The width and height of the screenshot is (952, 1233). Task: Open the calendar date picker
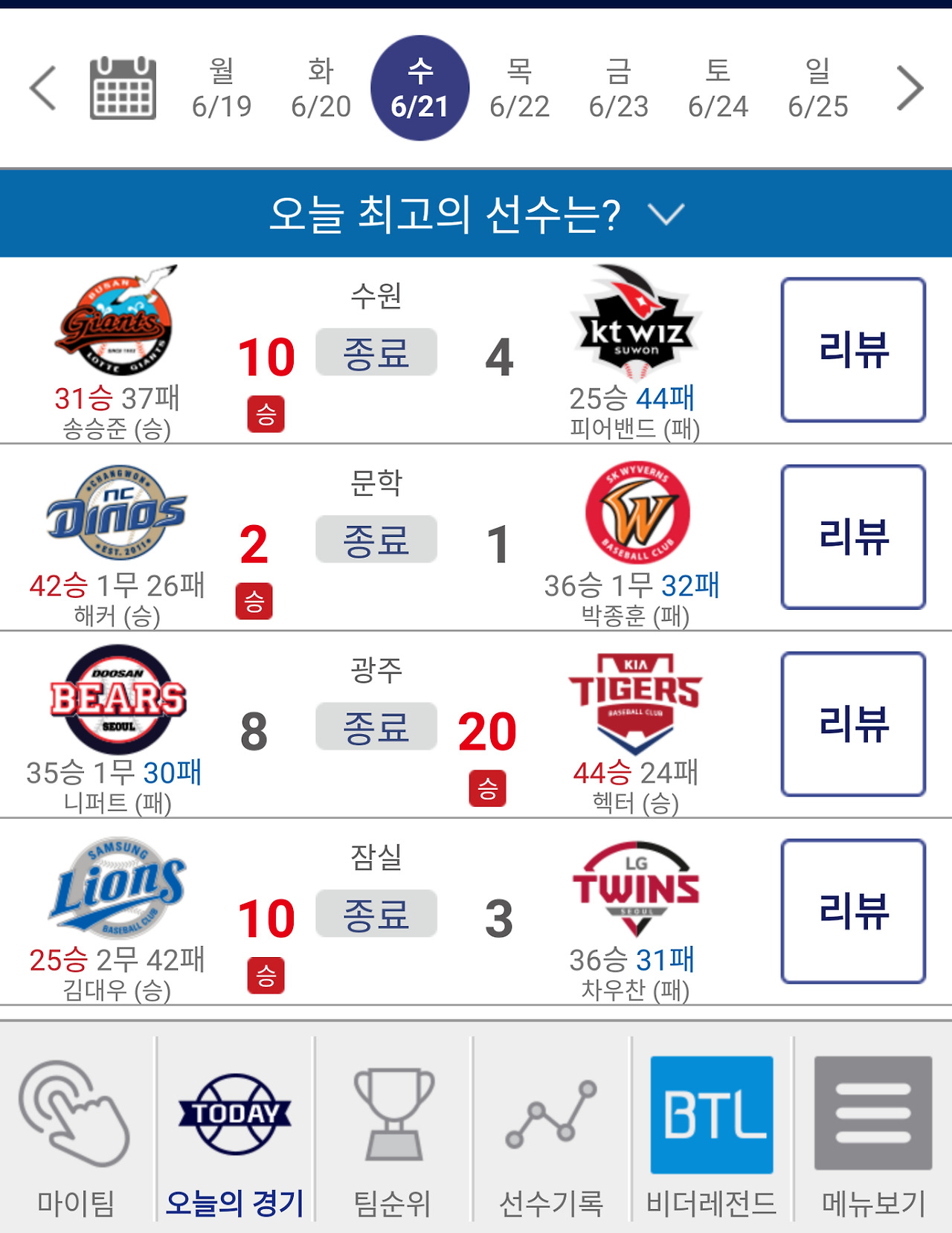pos(123,88)
